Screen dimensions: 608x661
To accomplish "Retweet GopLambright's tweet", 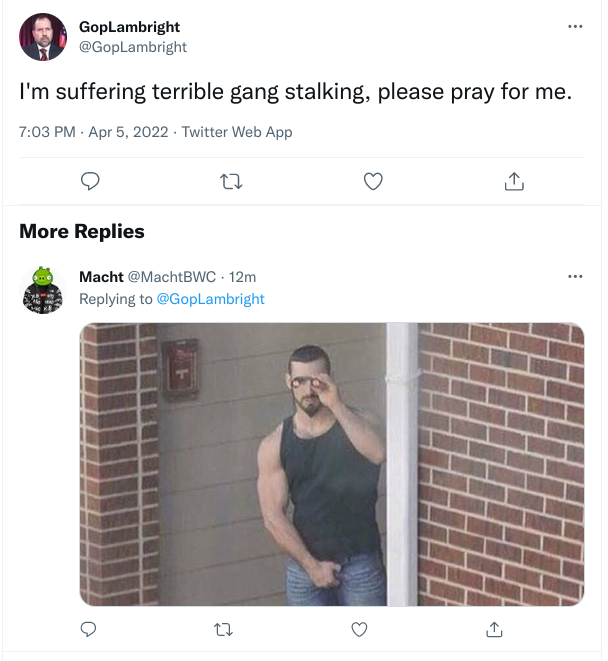I will (231, 181).
